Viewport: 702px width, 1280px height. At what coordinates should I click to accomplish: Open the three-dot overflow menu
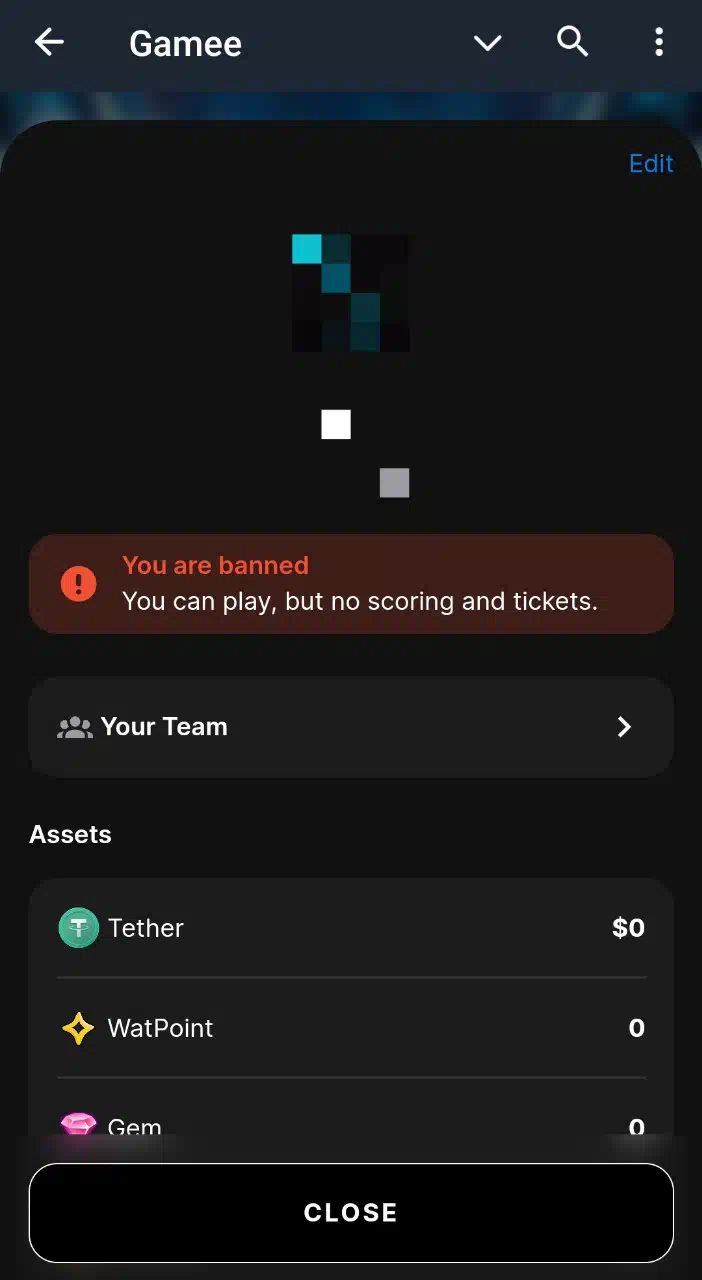coord(658,42)
